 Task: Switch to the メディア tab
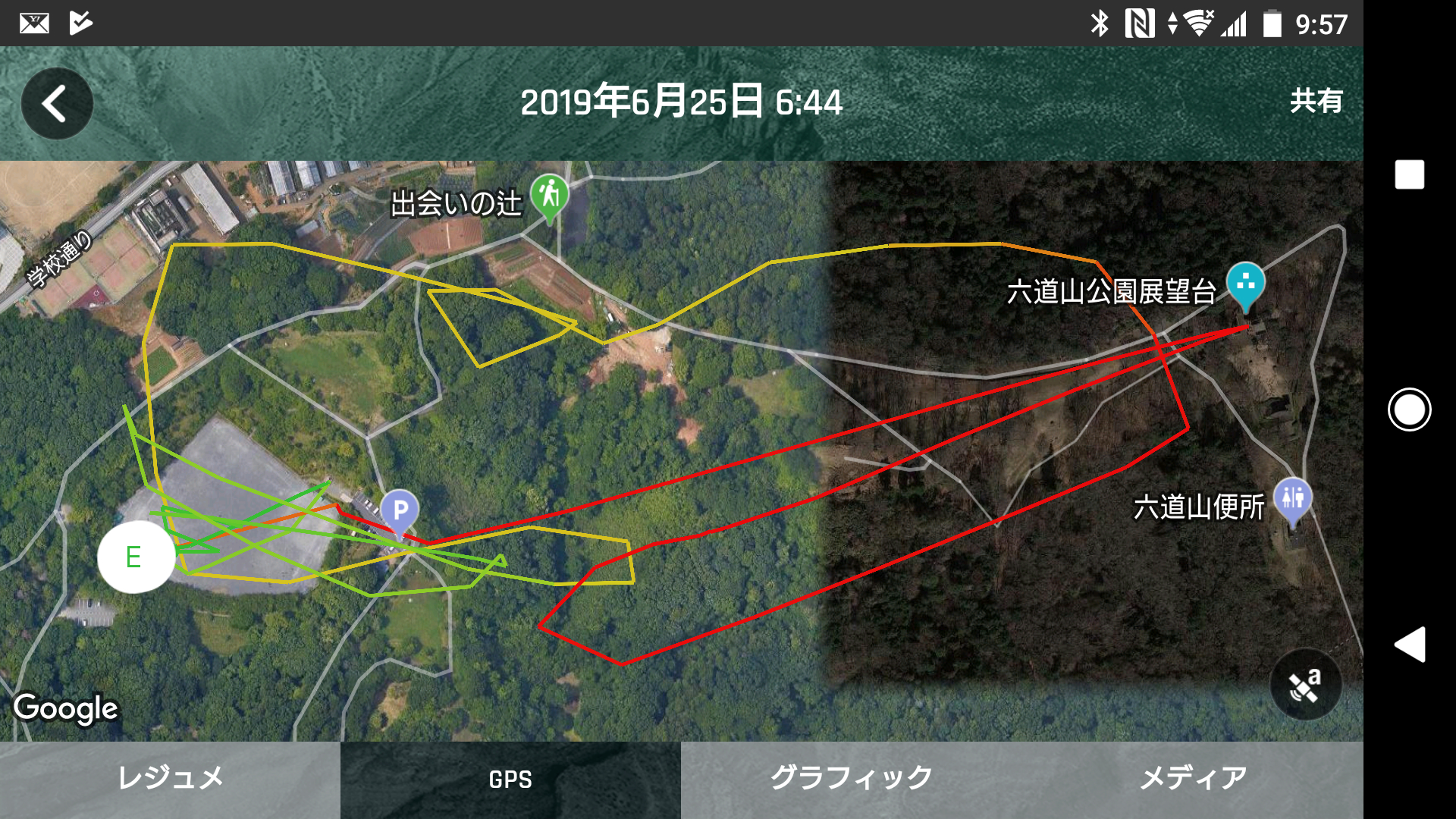[x=1192, y=779]
